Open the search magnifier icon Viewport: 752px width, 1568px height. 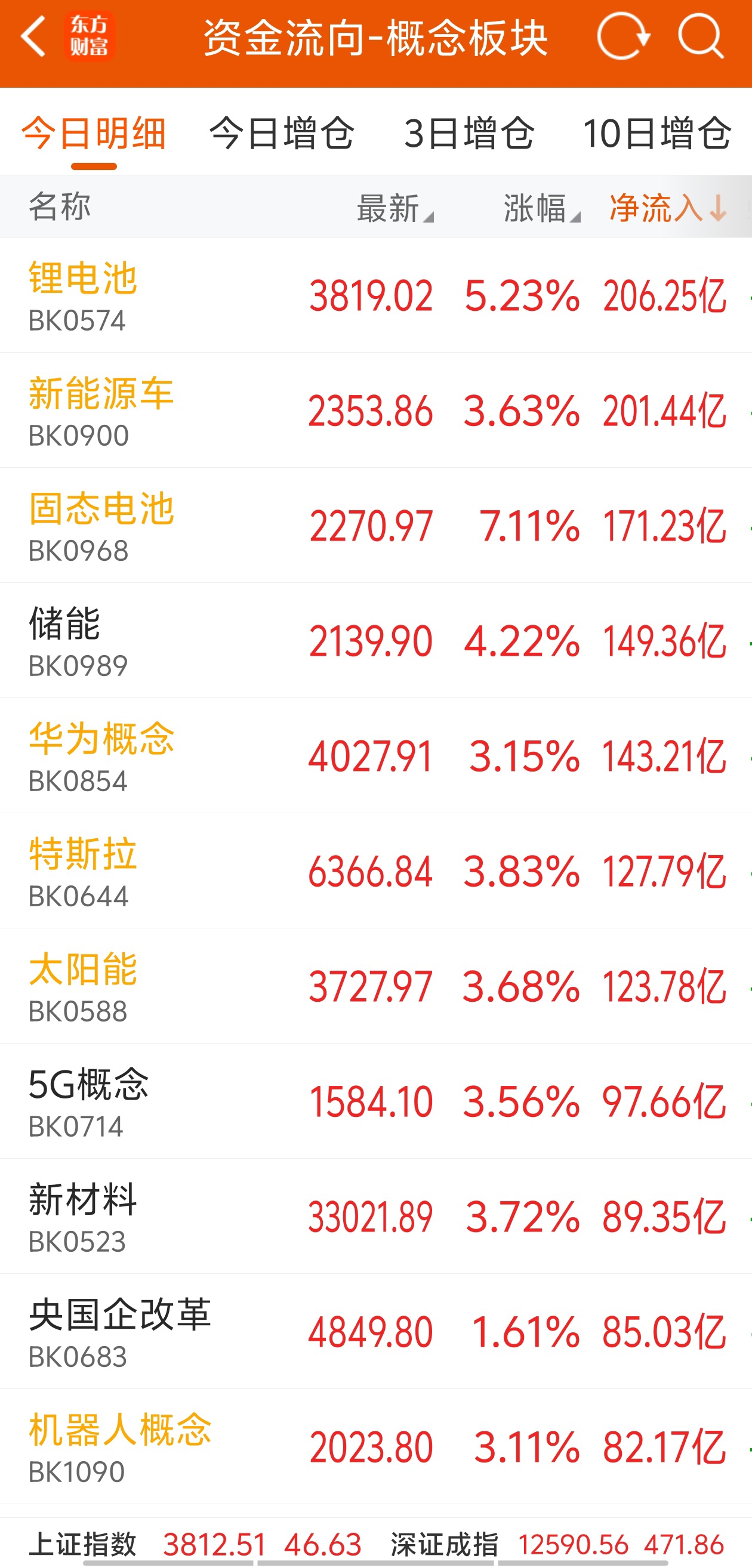pyautogui.click(x=701, y=36)
